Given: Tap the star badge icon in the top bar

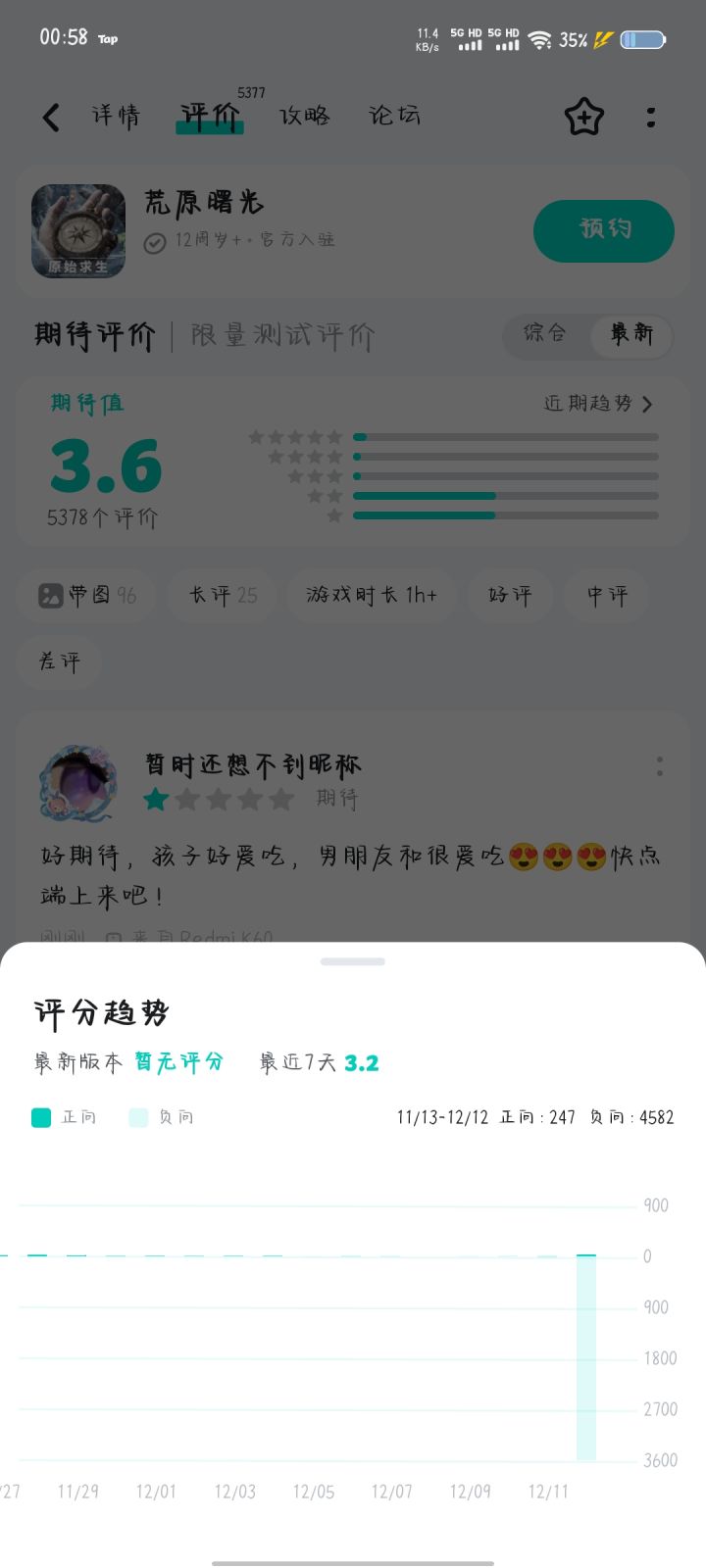Looking at the screenshot, I should click(x=583, y=116).
